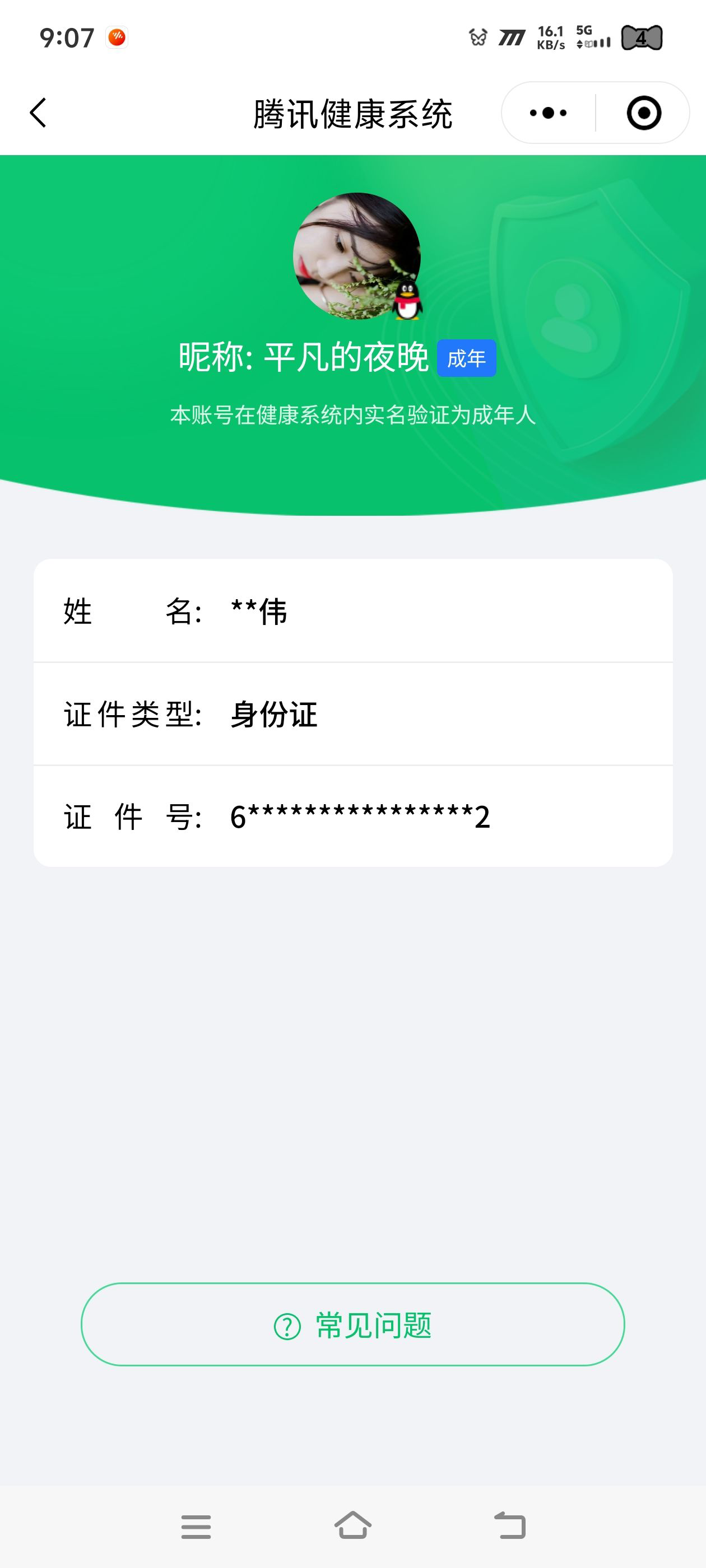Open system recent apps menu button
This screenshot has height=1568, width=706.
point(196,1527)
